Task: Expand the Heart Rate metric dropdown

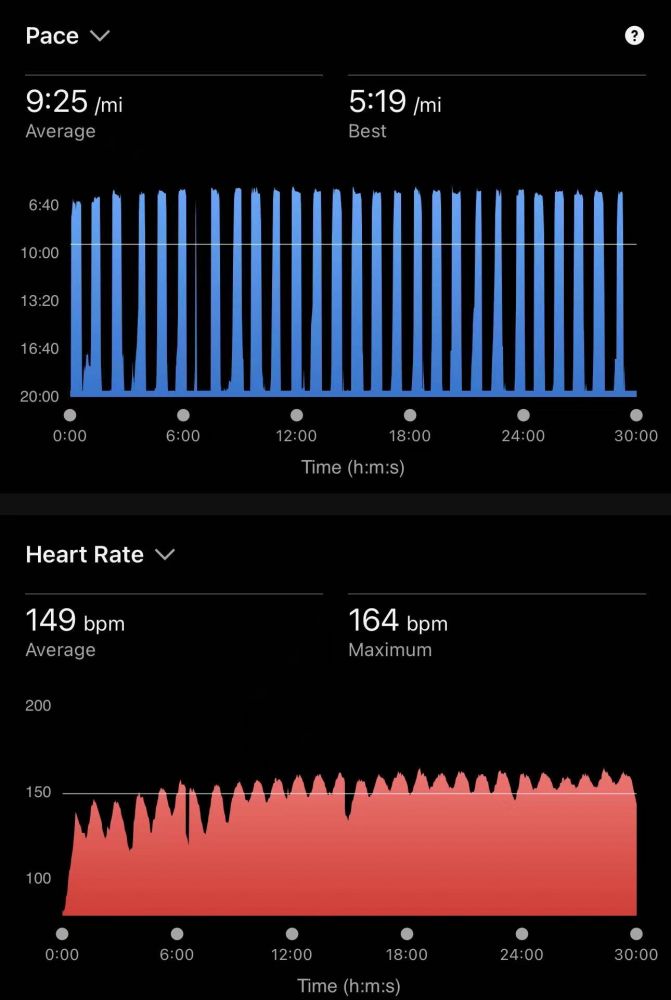Action: pos(165,554)
